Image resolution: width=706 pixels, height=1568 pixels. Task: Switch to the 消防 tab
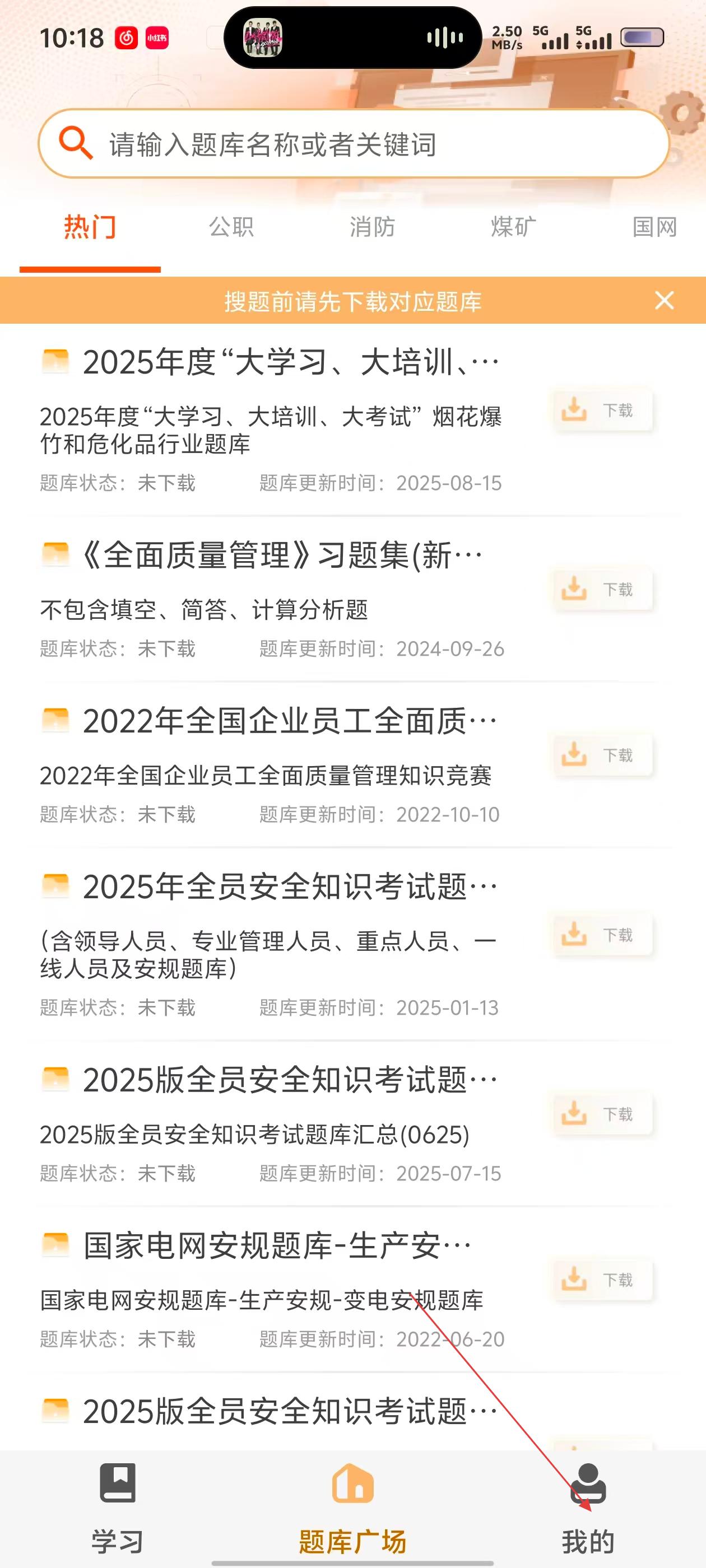click(372, 228)
